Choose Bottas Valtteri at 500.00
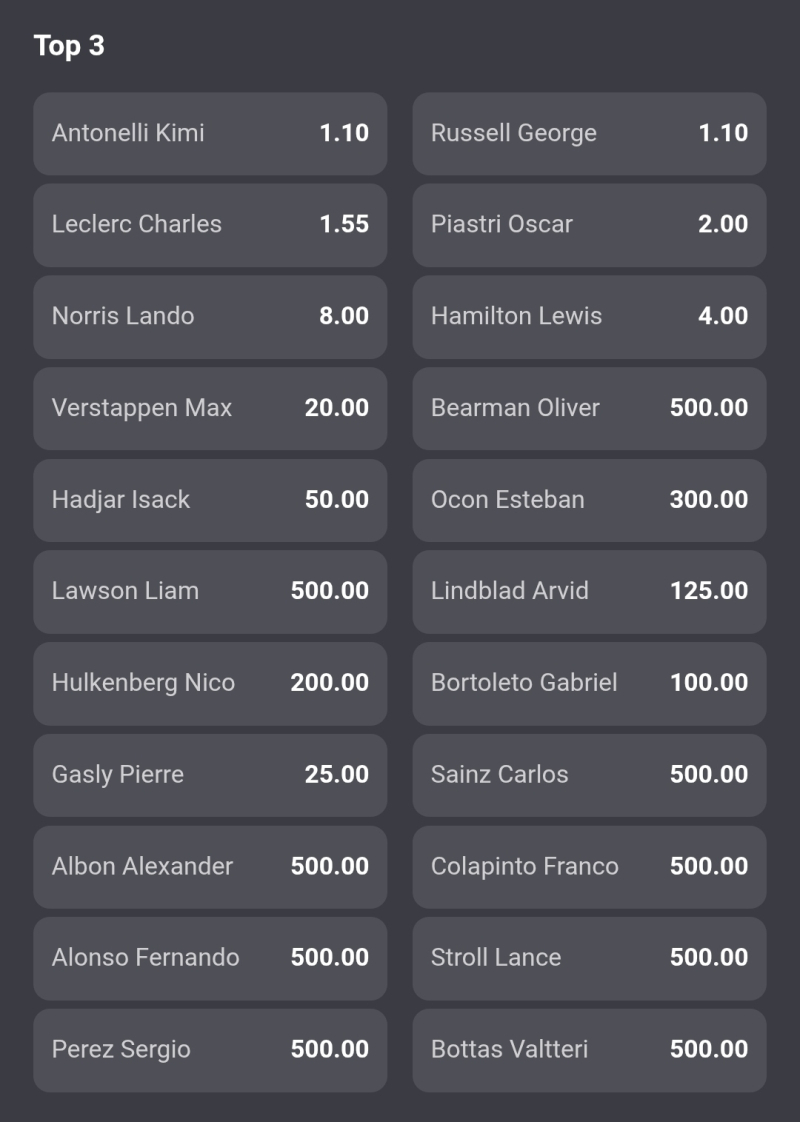 click(589, 1050)
